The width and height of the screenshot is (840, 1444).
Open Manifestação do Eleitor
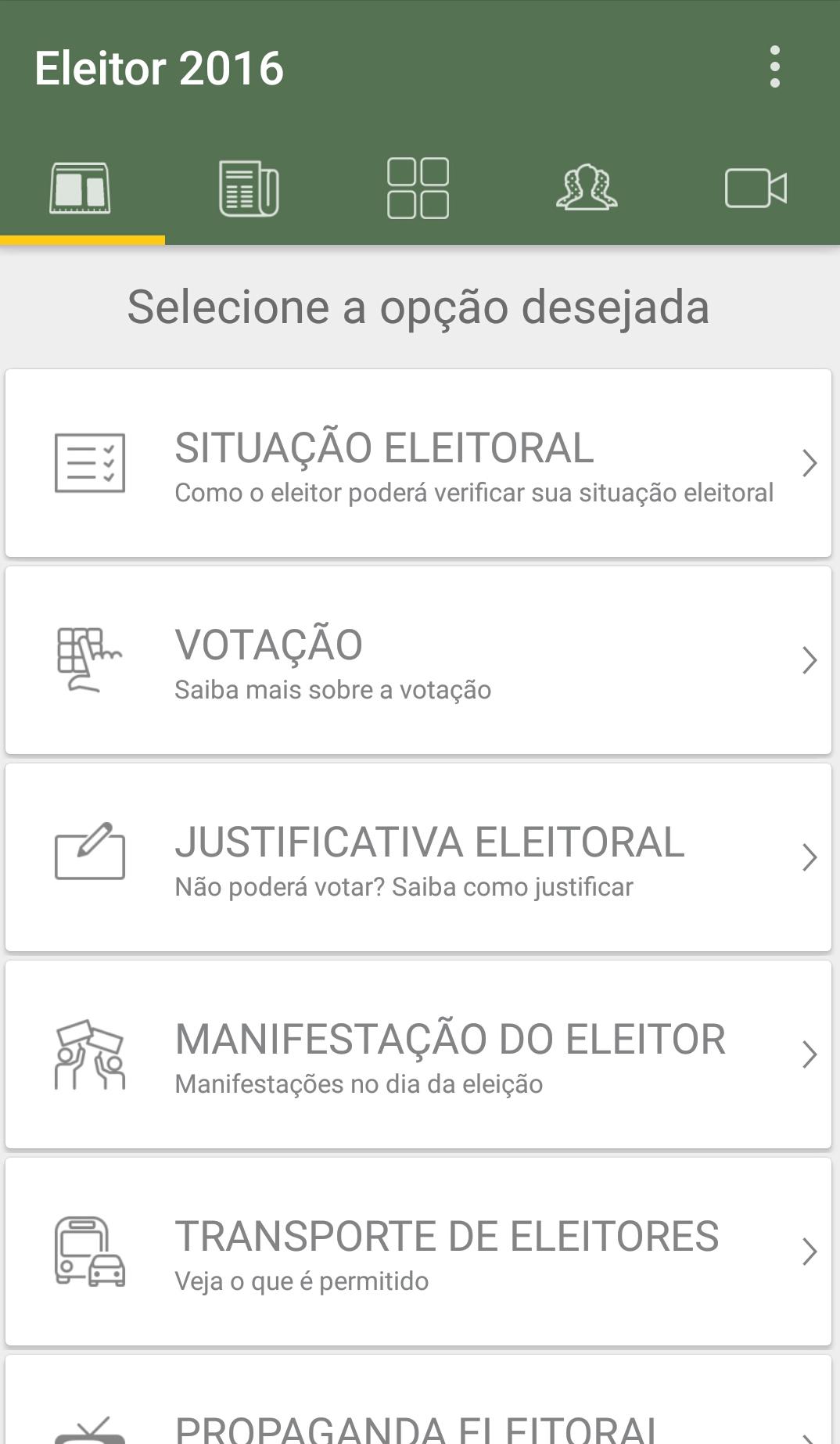pos(418,1054)
